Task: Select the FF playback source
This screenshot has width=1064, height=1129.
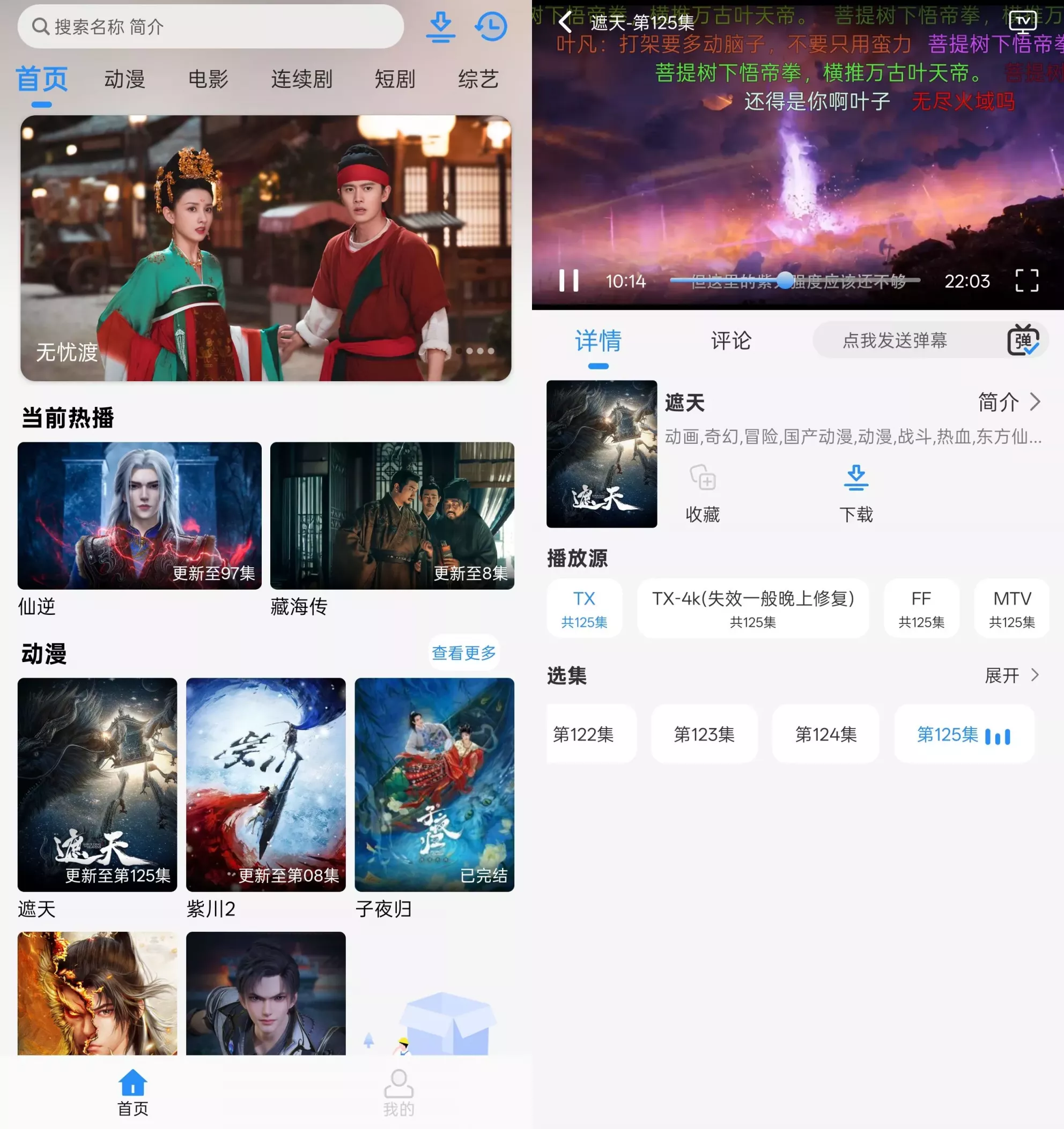Action: [x=921, y=608]
